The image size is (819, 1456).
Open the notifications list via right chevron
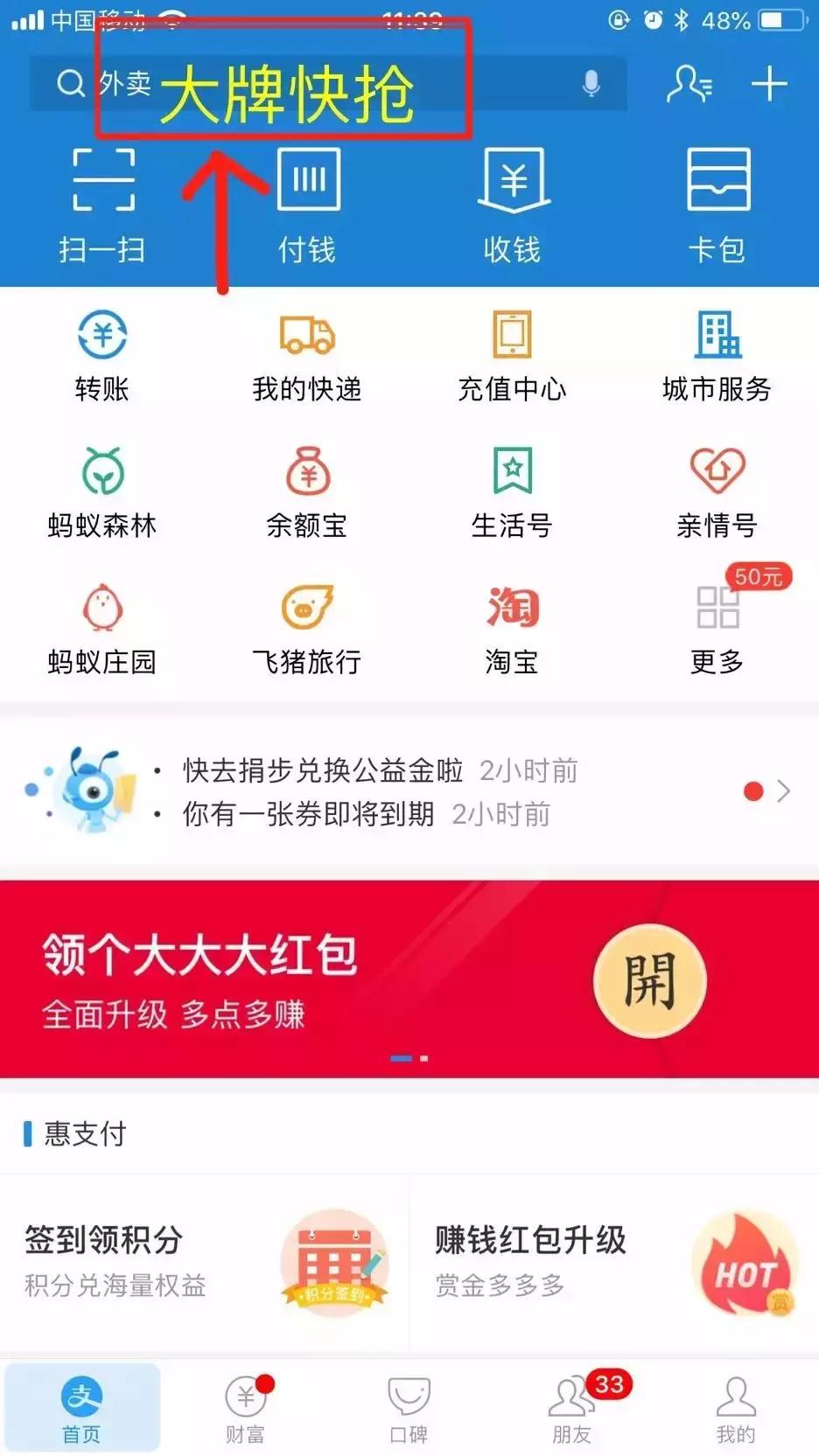784,791
